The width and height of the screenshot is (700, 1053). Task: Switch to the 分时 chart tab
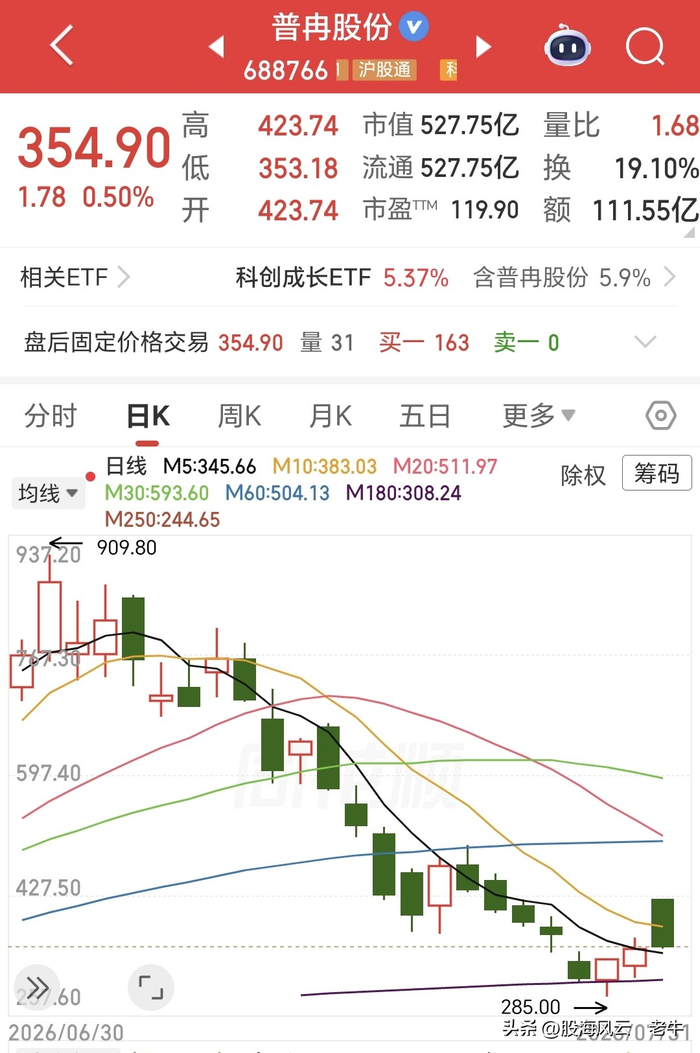coord(50,416)
